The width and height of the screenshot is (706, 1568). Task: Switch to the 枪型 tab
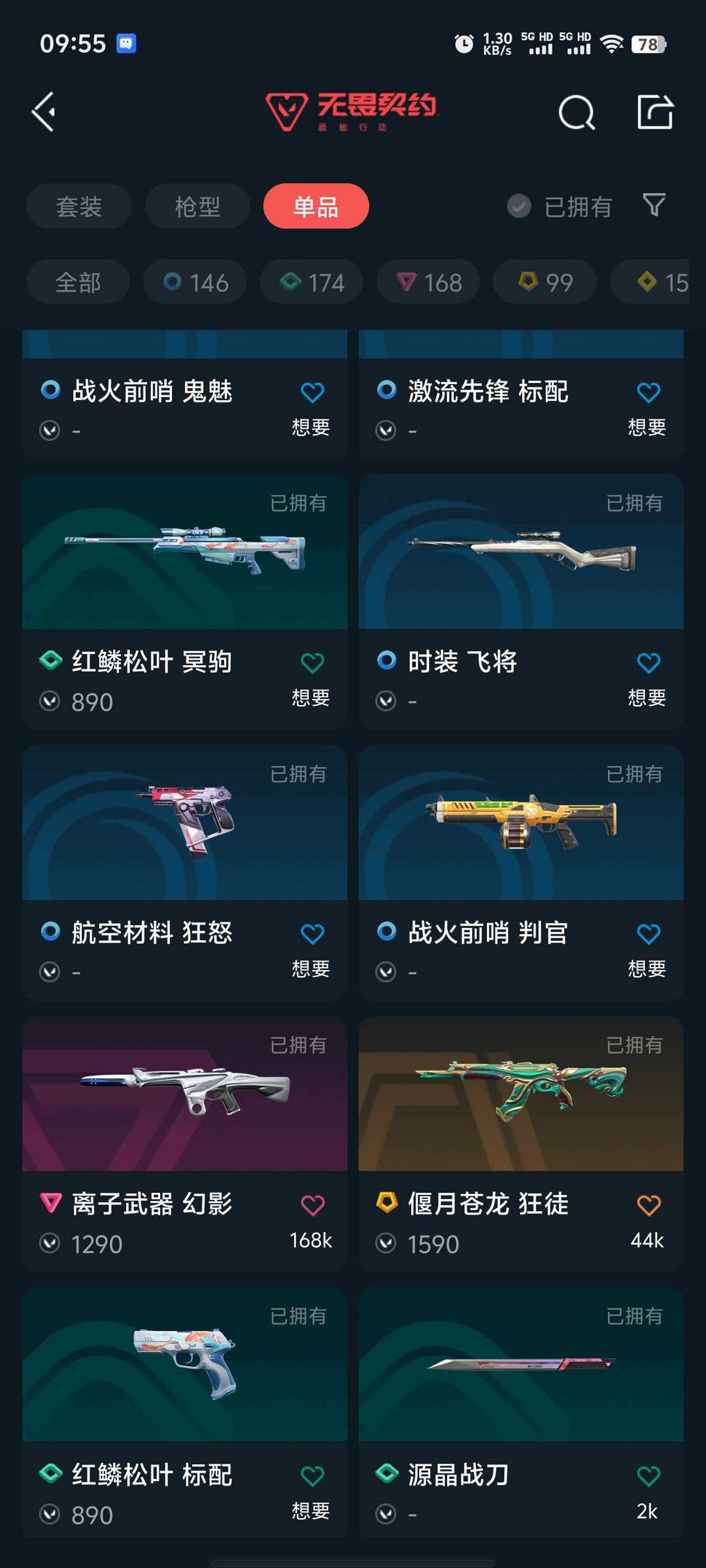coord(197,206)
